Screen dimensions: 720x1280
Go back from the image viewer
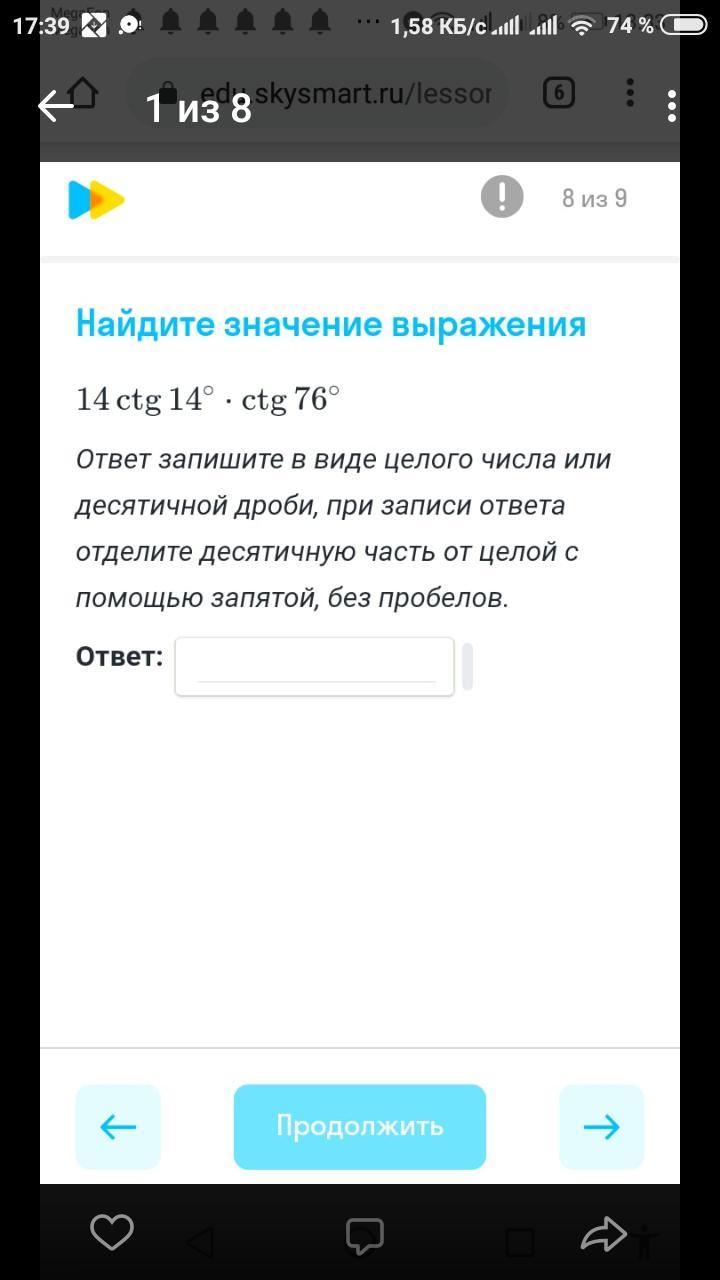(x=57, y=106)
